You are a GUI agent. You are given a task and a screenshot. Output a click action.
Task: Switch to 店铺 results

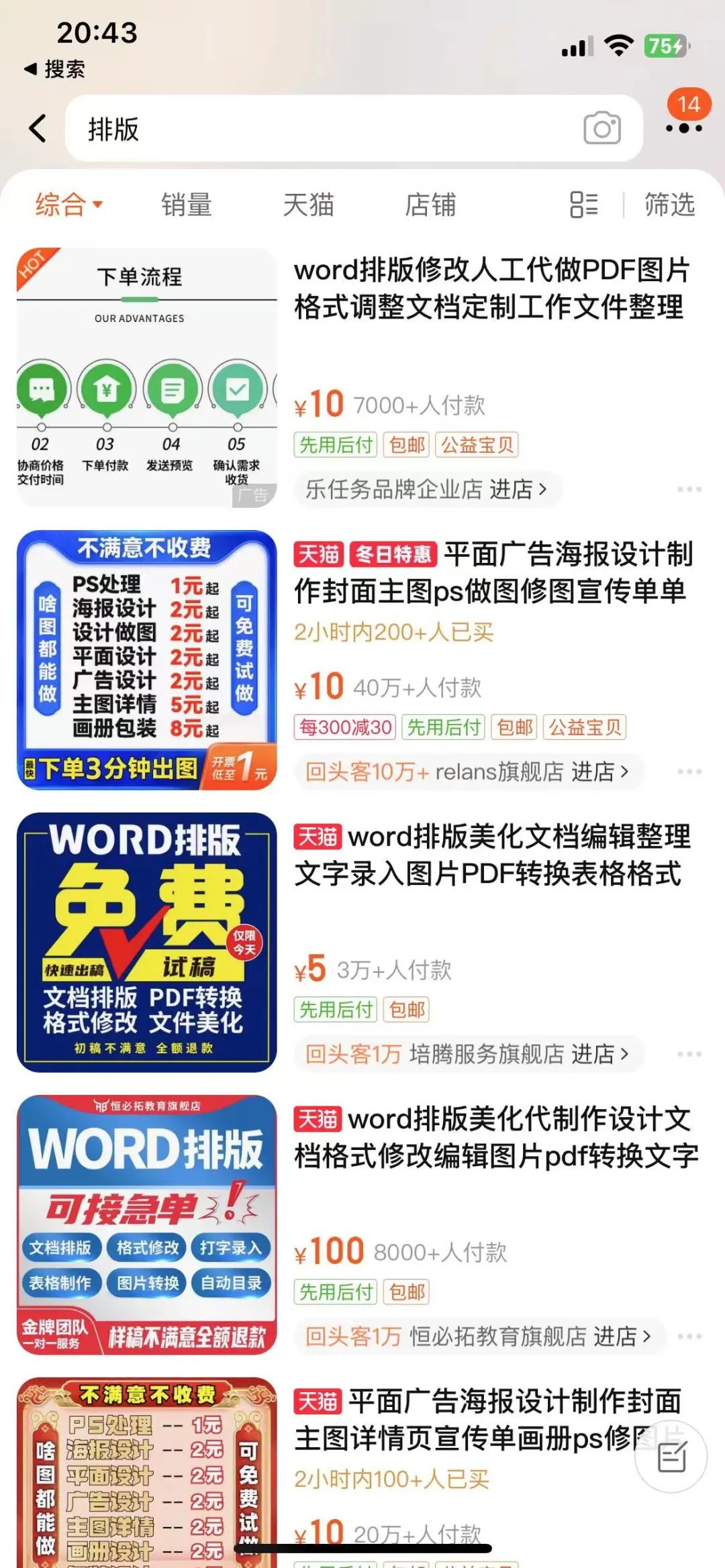pyautogui.click(x=430, y=205)
